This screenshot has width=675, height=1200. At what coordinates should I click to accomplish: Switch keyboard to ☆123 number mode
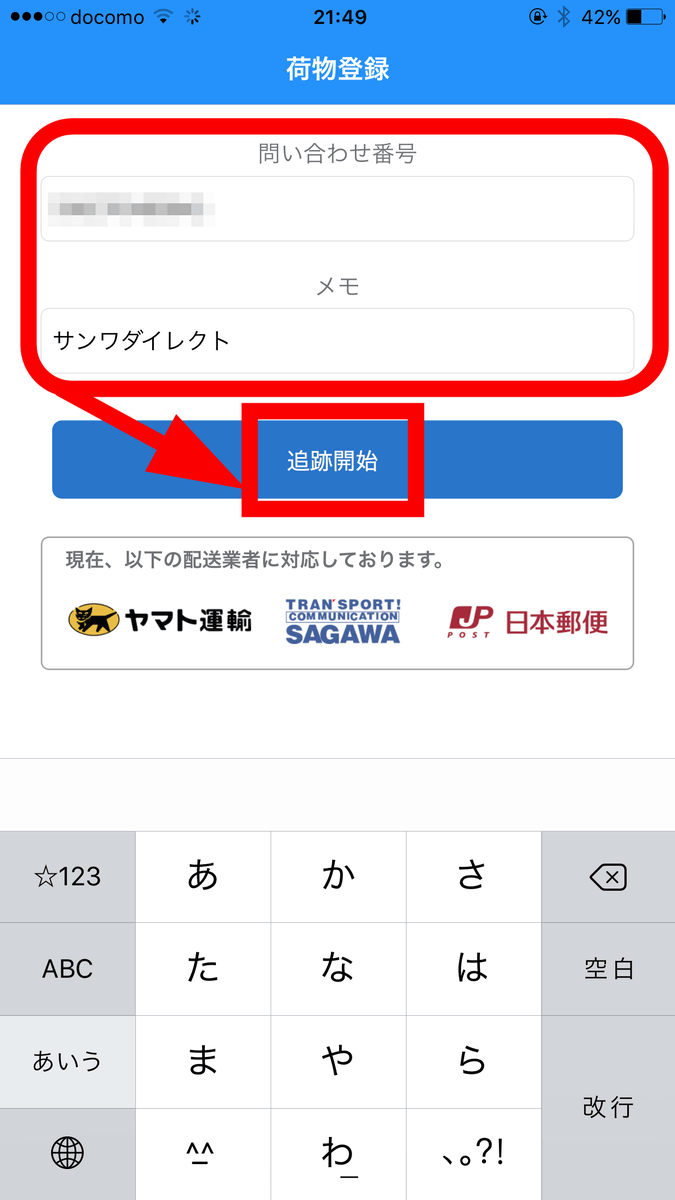[67, 877]
